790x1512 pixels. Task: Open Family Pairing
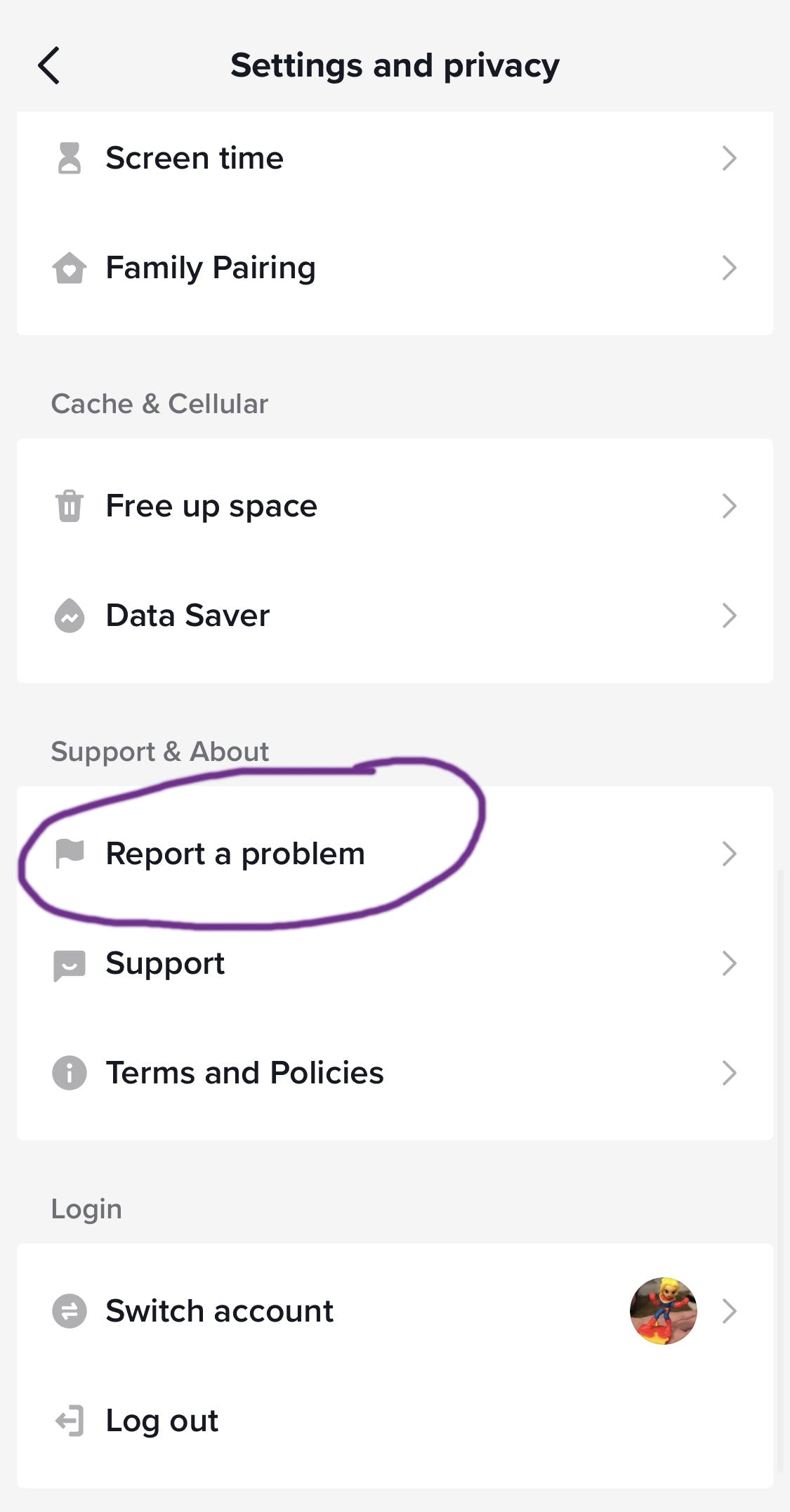coord(395,268)
